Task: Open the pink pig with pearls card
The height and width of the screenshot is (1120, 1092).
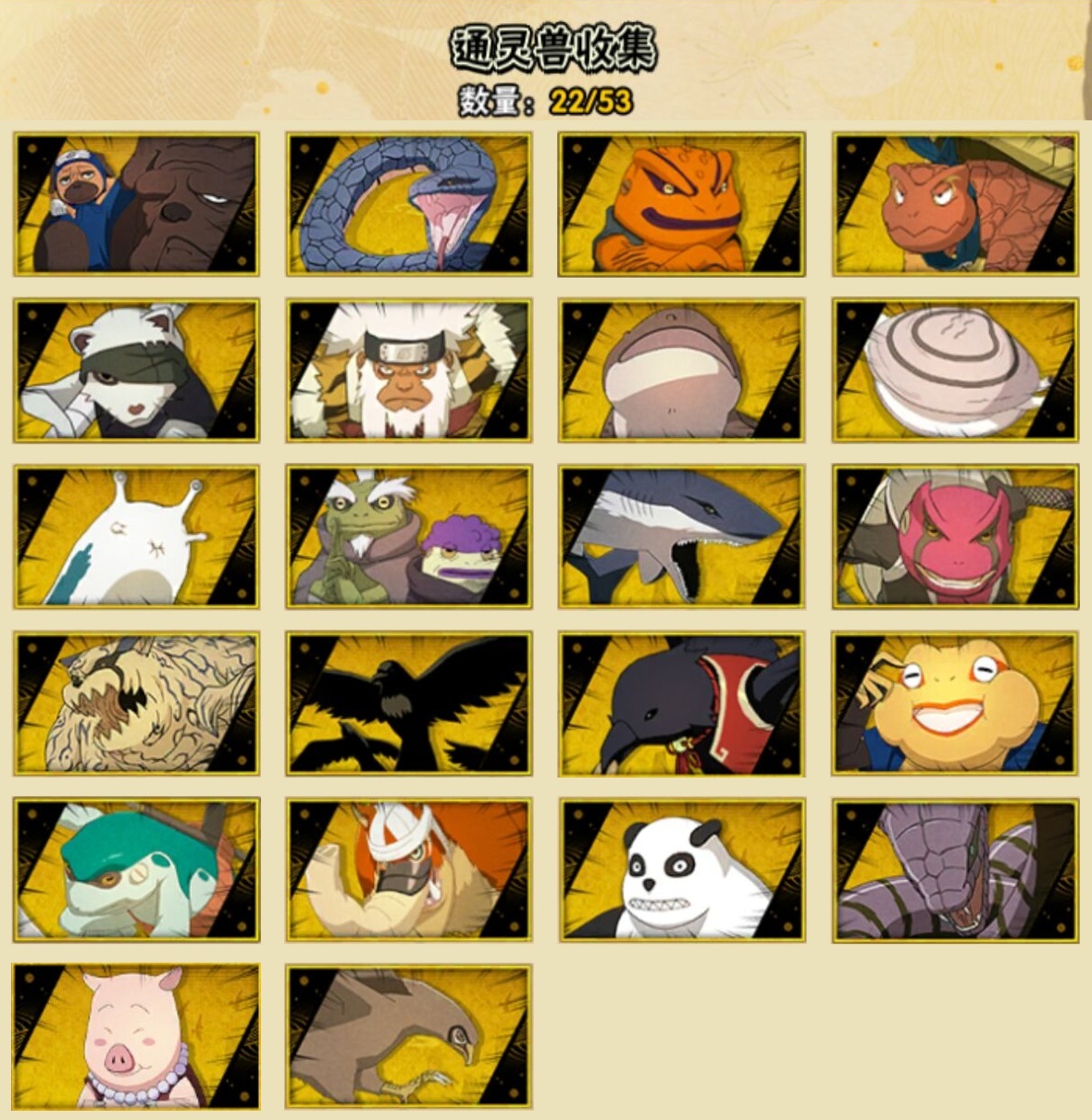Action: 136,1036
